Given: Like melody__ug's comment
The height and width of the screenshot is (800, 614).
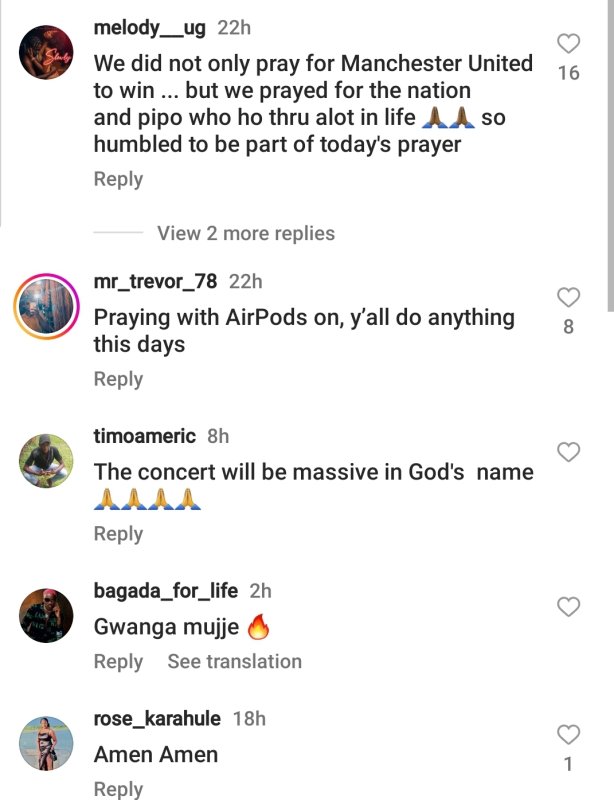Looking at the screenshot, I should 568,43.
